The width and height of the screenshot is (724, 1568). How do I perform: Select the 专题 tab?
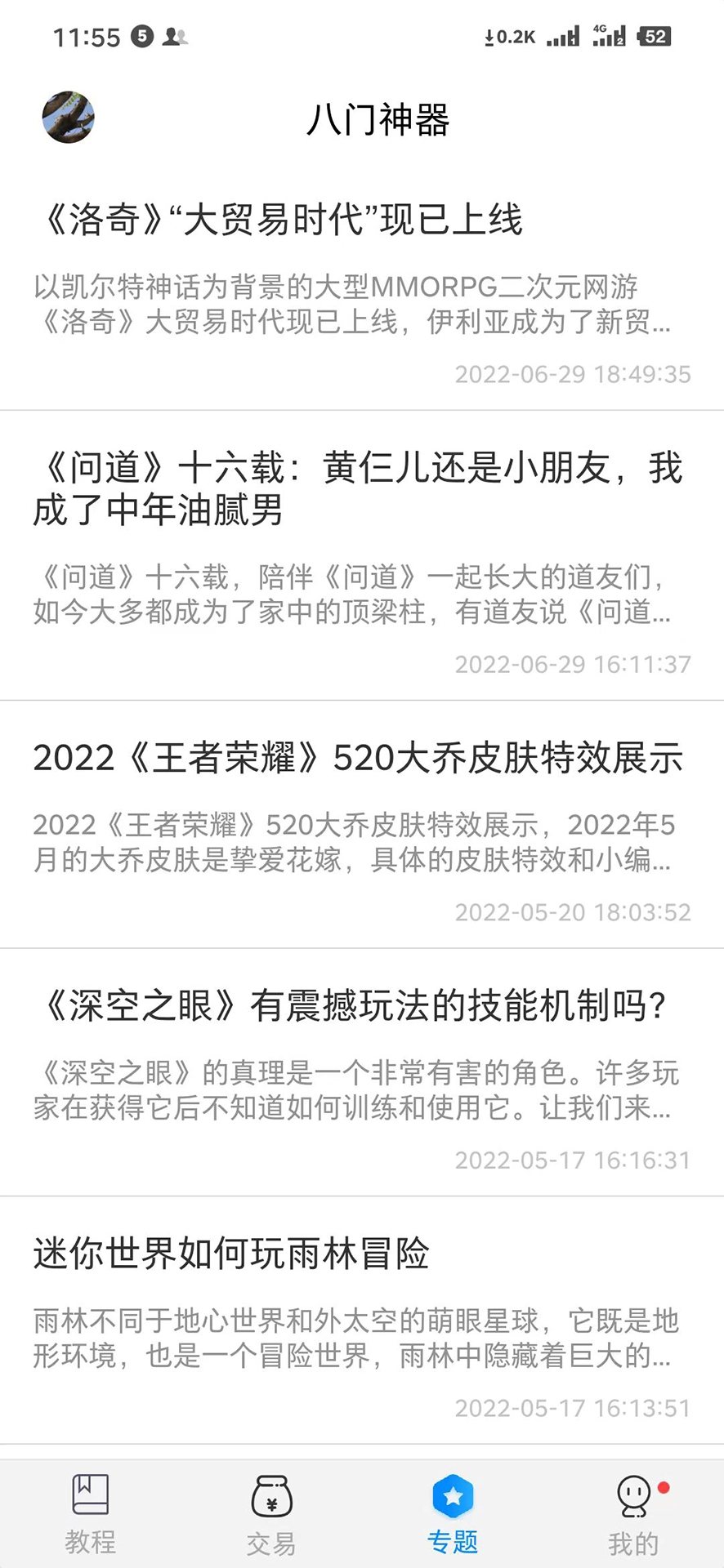pos(453,1513)
